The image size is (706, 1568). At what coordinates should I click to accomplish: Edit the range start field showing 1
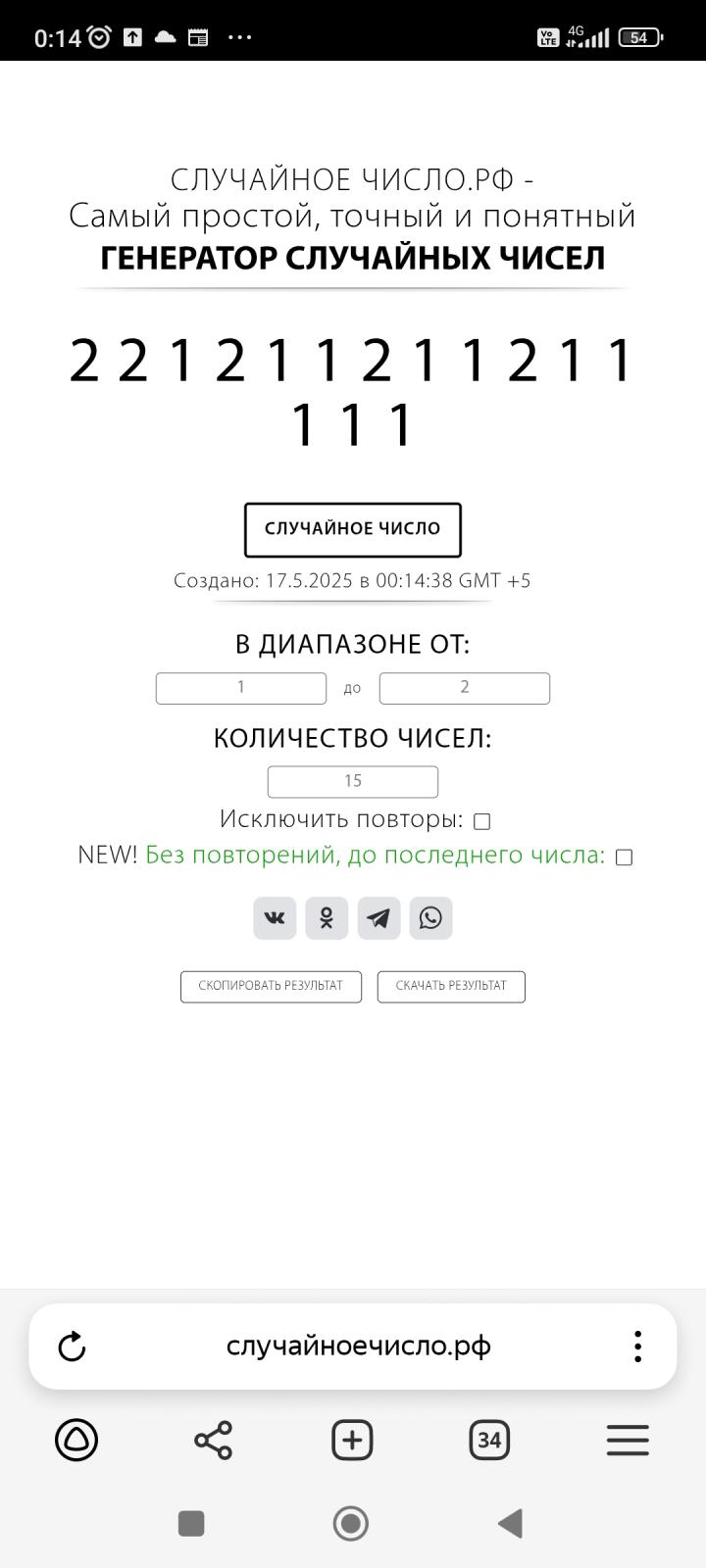(x=241, y=688)
